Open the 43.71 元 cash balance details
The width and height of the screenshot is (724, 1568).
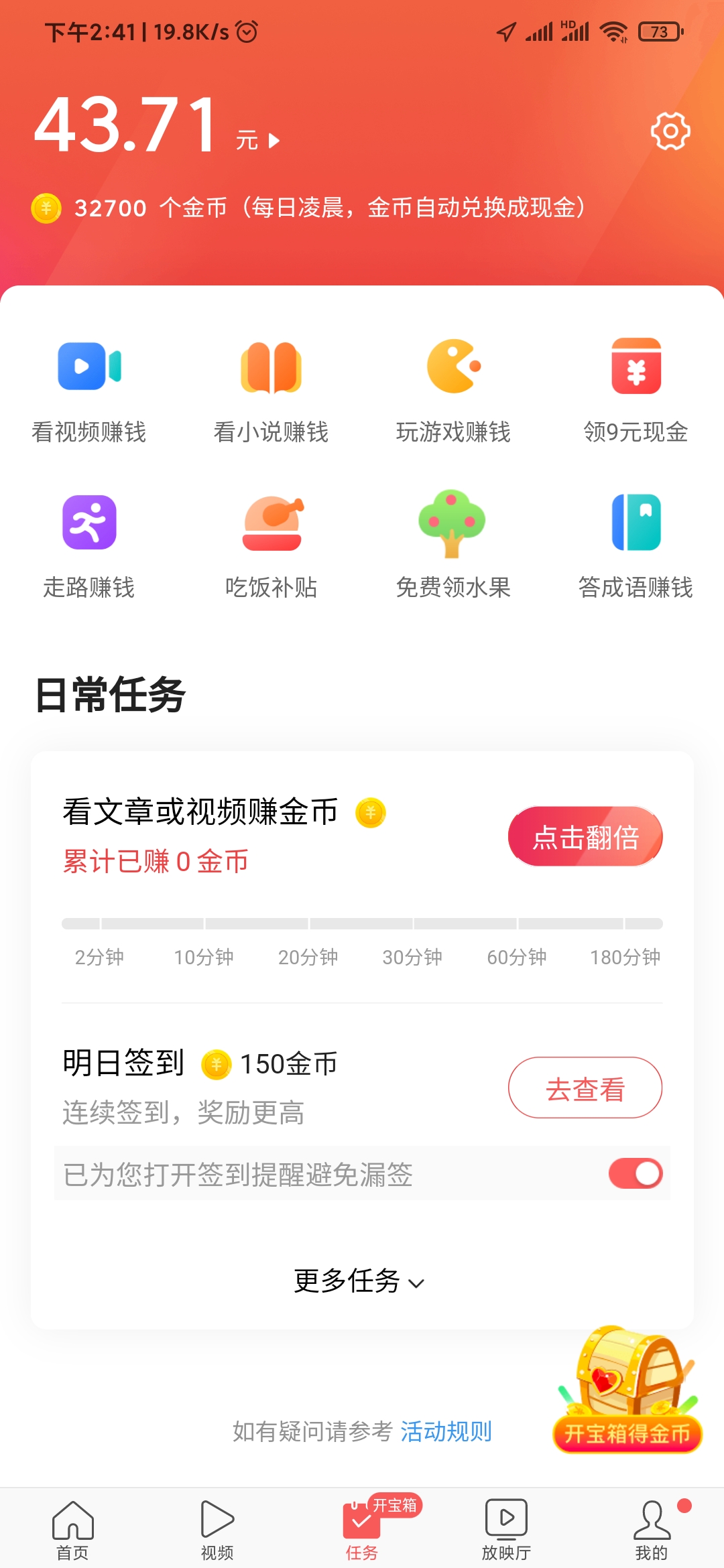point(156,126)
